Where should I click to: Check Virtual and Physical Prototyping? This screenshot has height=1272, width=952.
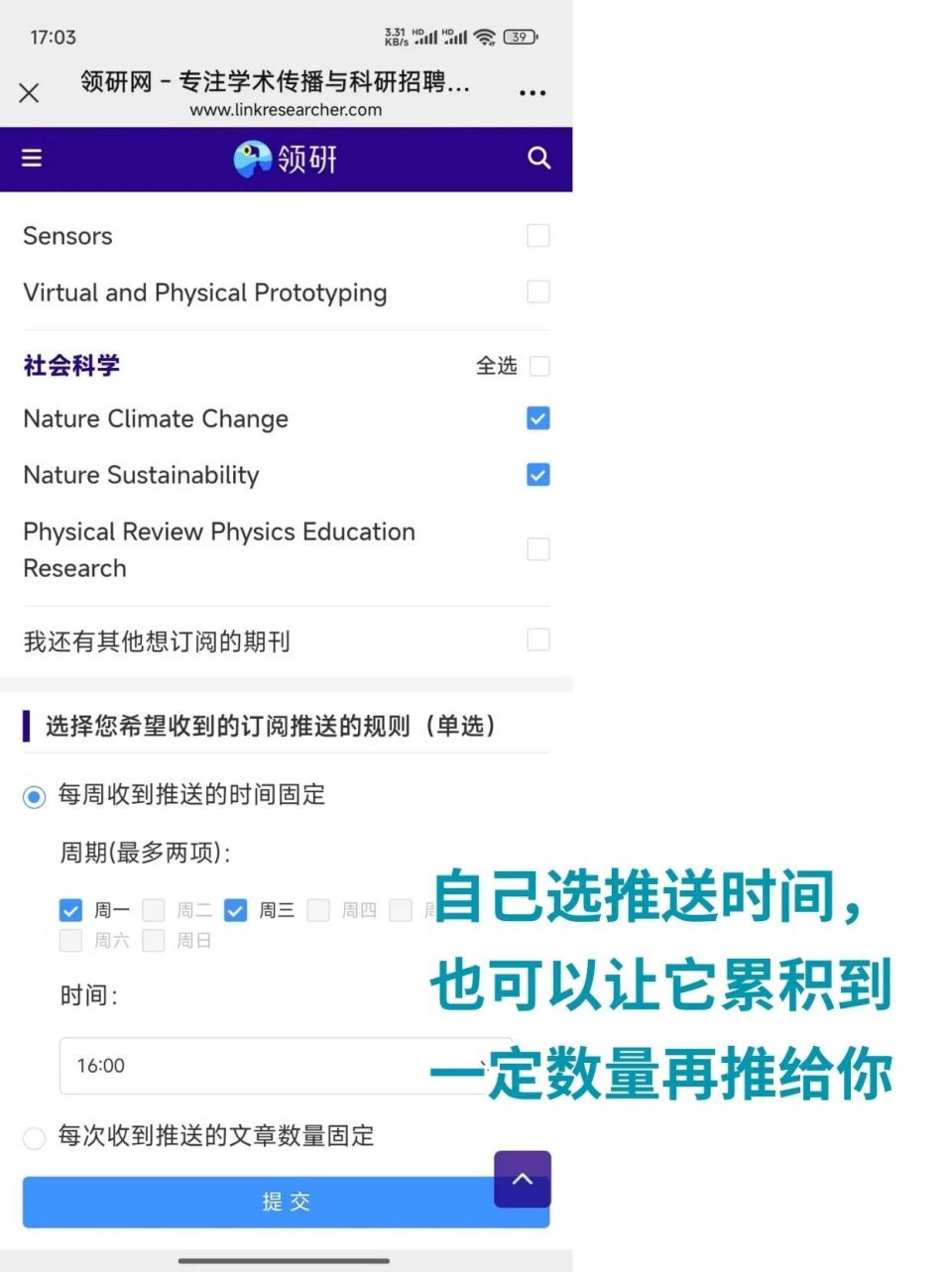pos(538,291)
